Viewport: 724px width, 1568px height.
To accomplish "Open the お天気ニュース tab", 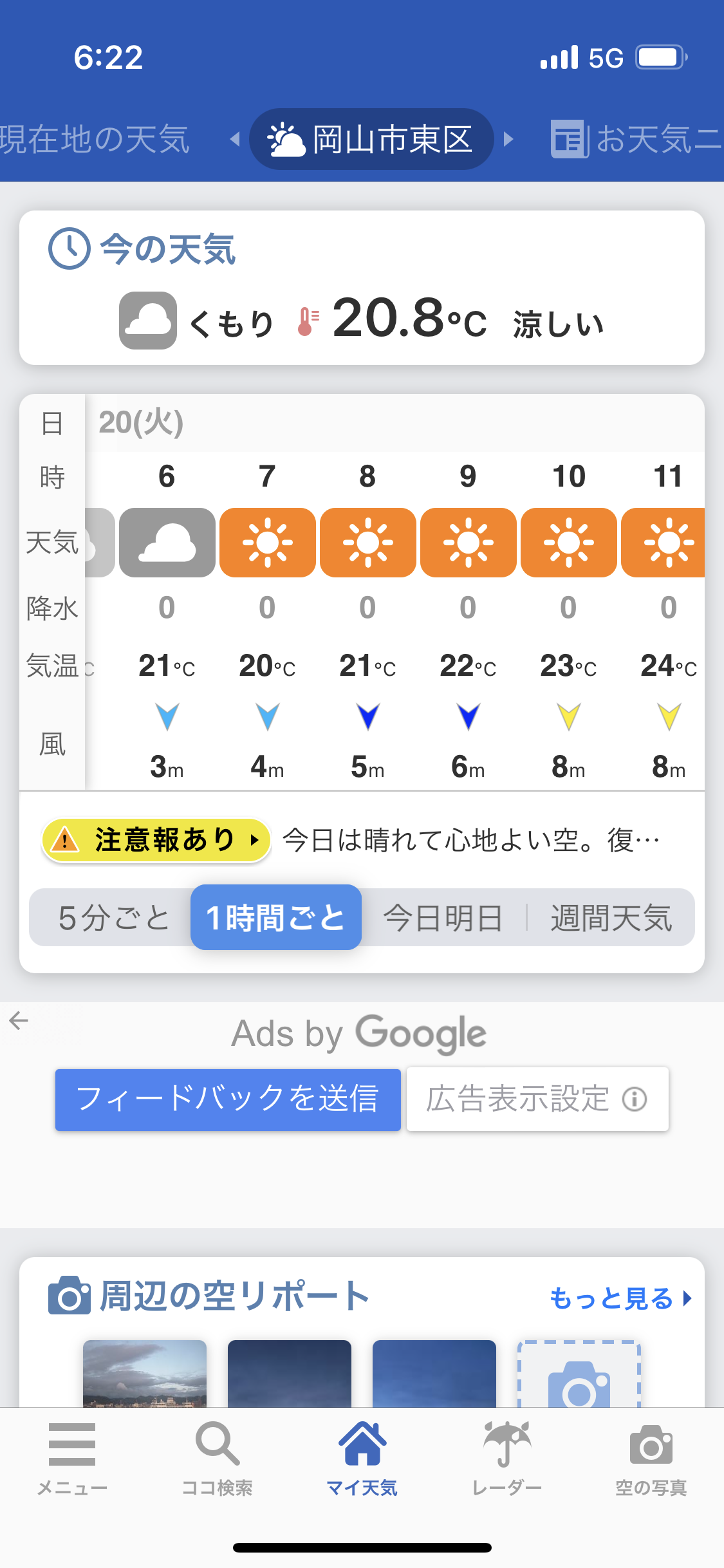I will pos(636,139).
